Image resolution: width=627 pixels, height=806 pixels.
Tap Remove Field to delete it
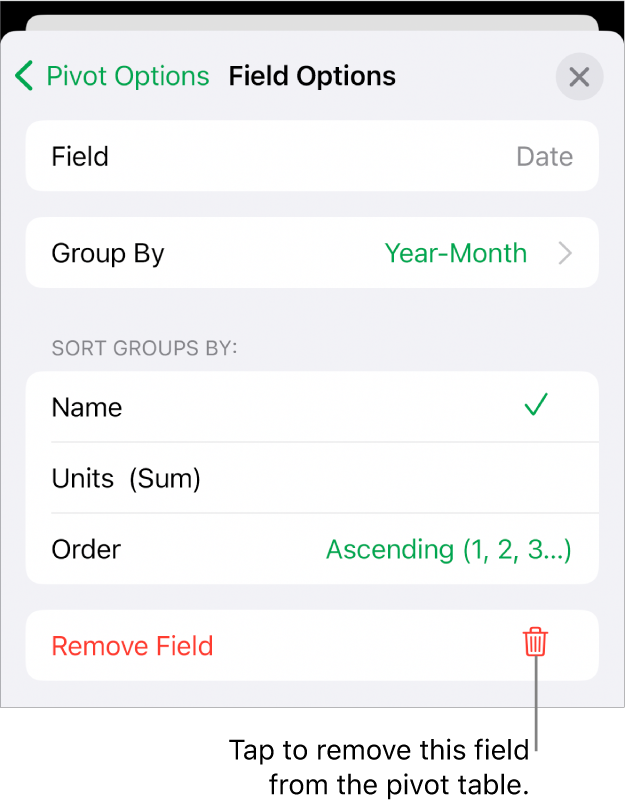312,646
